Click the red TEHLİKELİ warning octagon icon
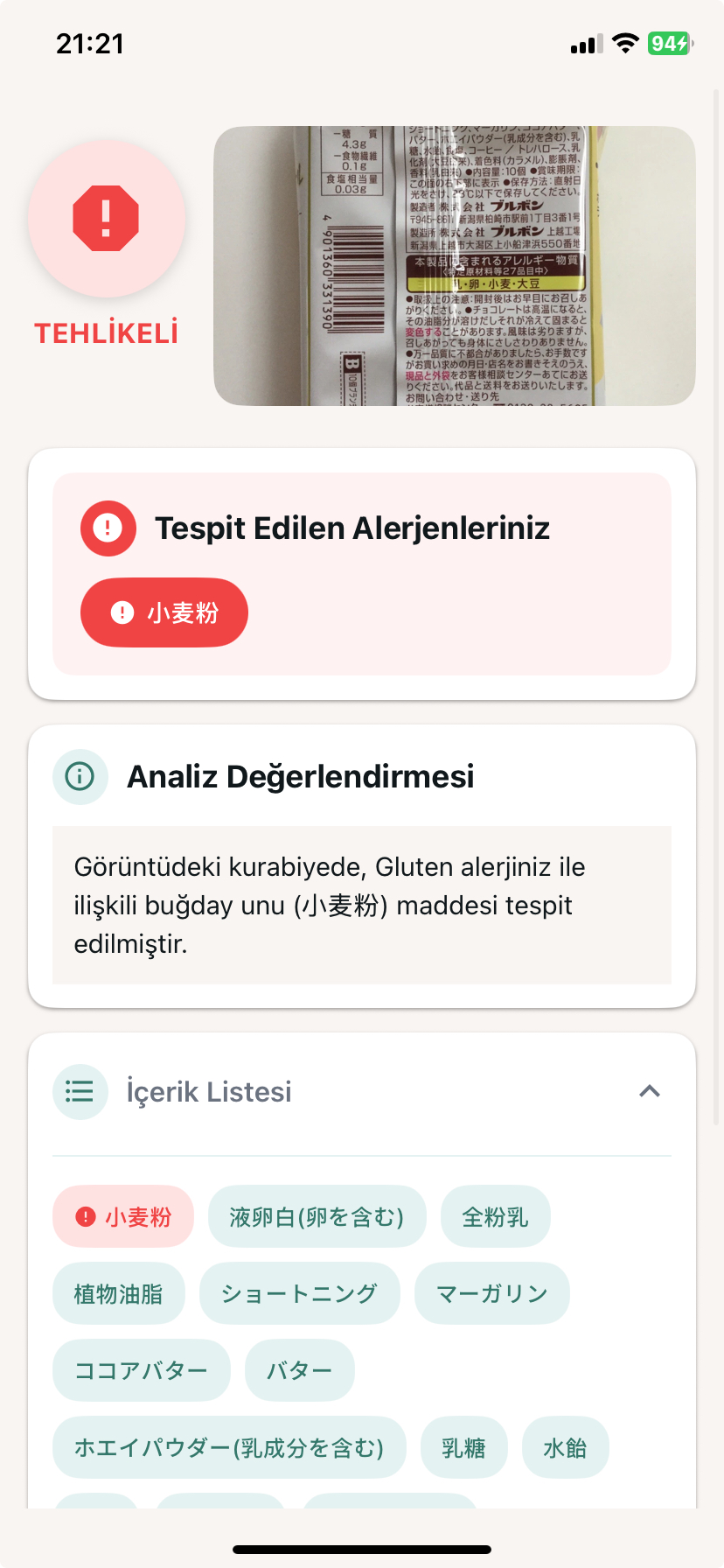 [x=105, y=217]
